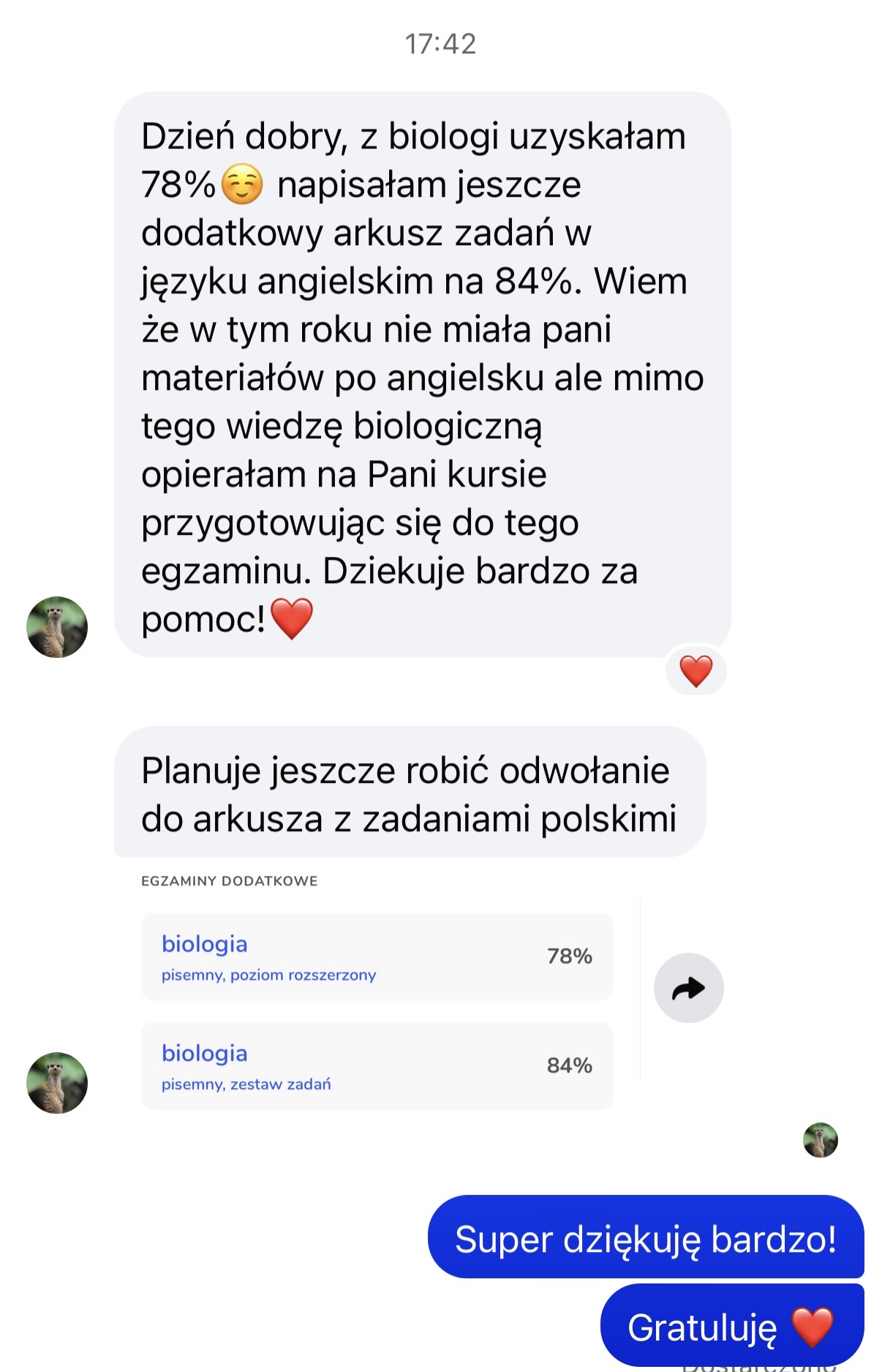Image resolution: width=882 pixels, height=1372 pixels.
Task: Forward the exam results image with the arrow
Action: [688, 988]
